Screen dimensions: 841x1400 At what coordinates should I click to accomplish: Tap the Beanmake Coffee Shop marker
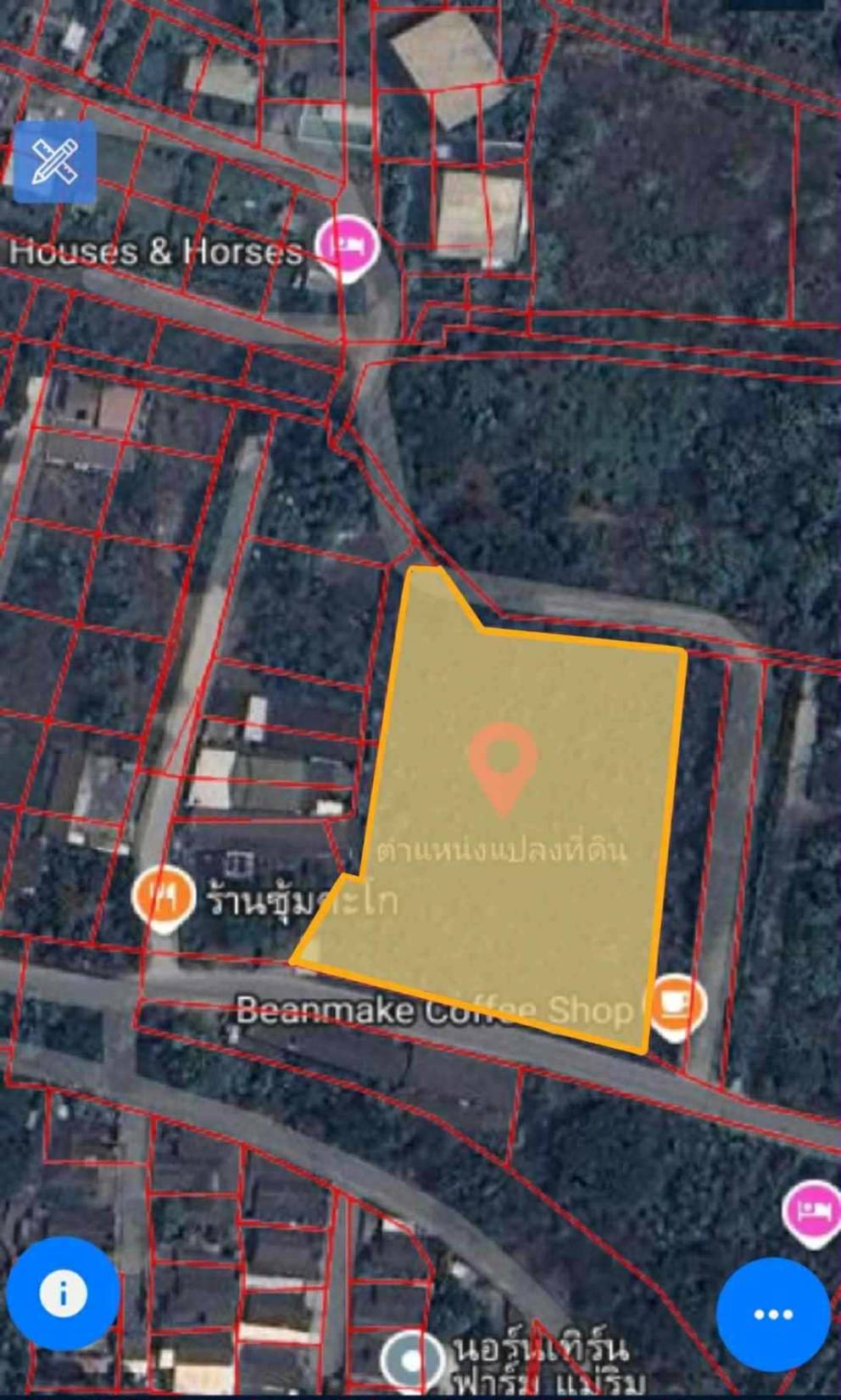(676, 1007)
